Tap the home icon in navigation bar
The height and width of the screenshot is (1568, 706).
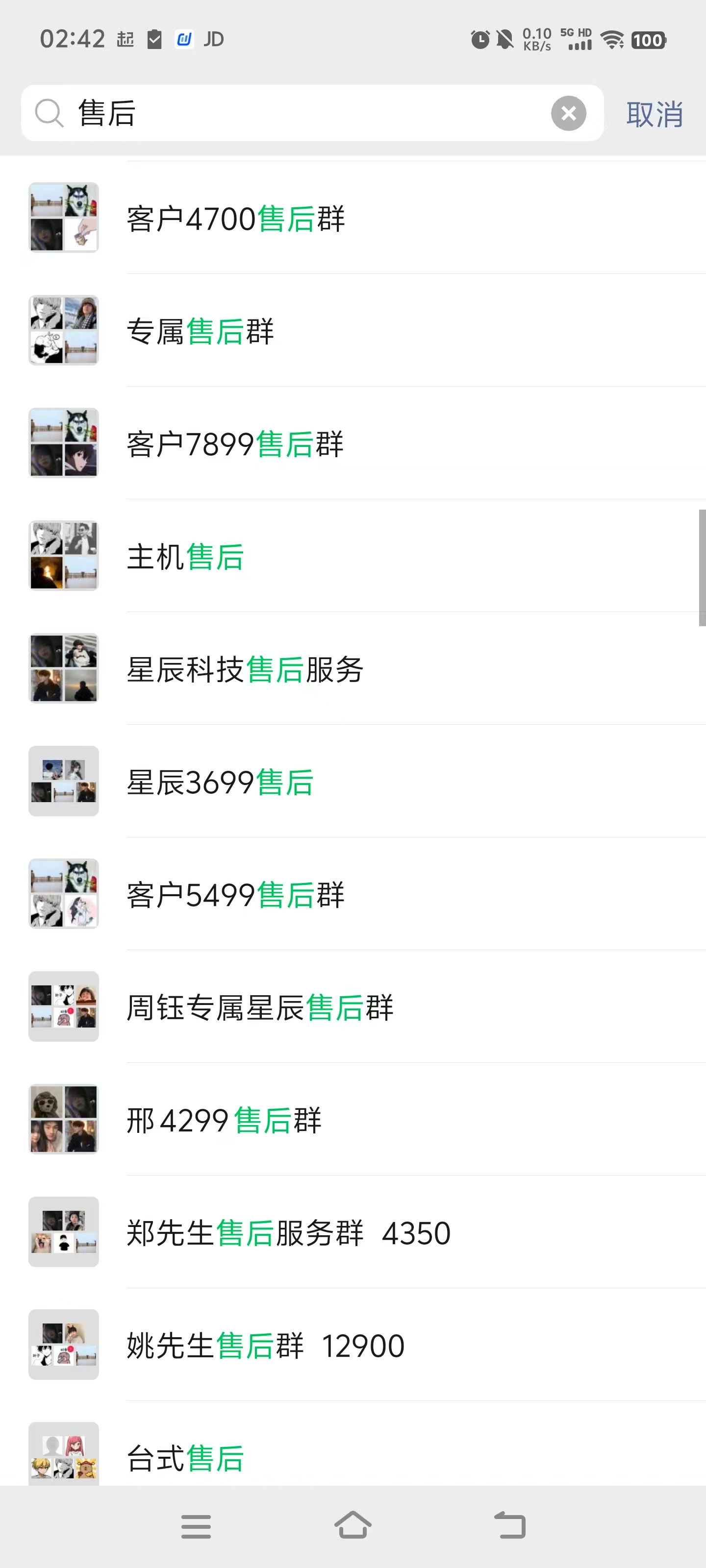point(353,1525)
